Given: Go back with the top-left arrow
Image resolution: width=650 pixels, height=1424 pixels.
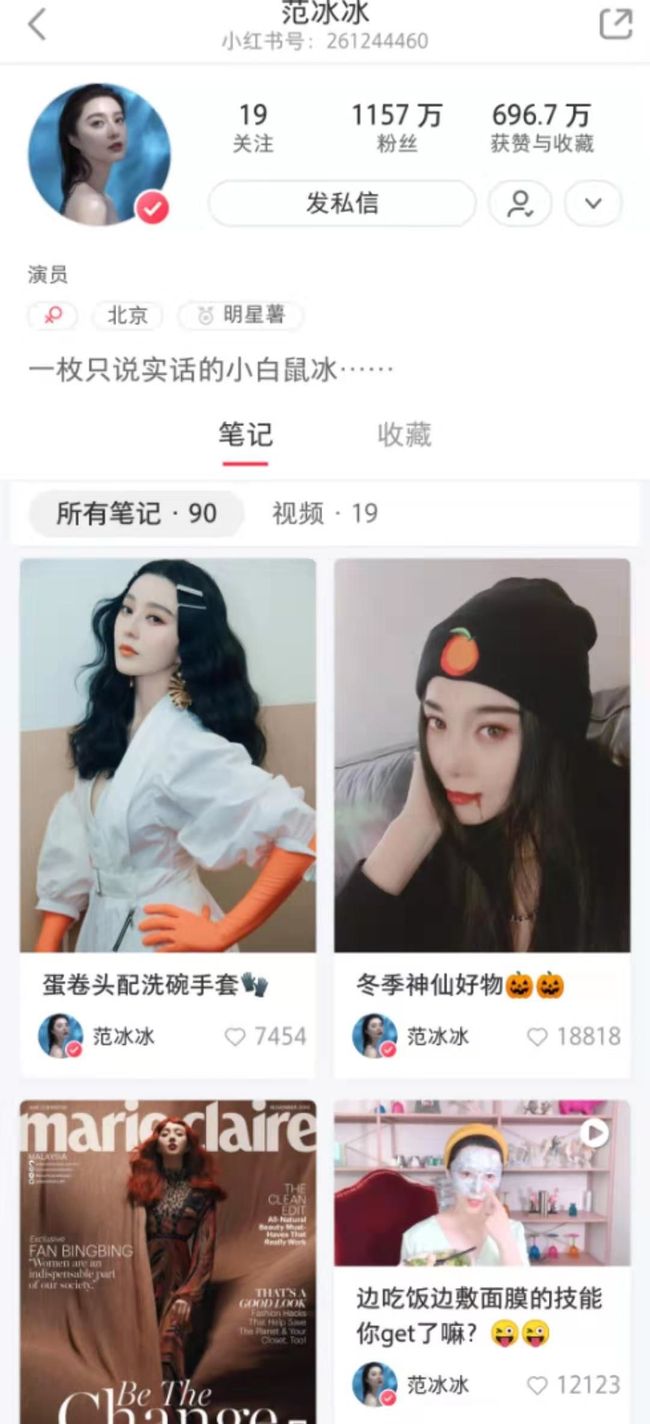Looking at the screenshot, I should click(x=37, y=25).
